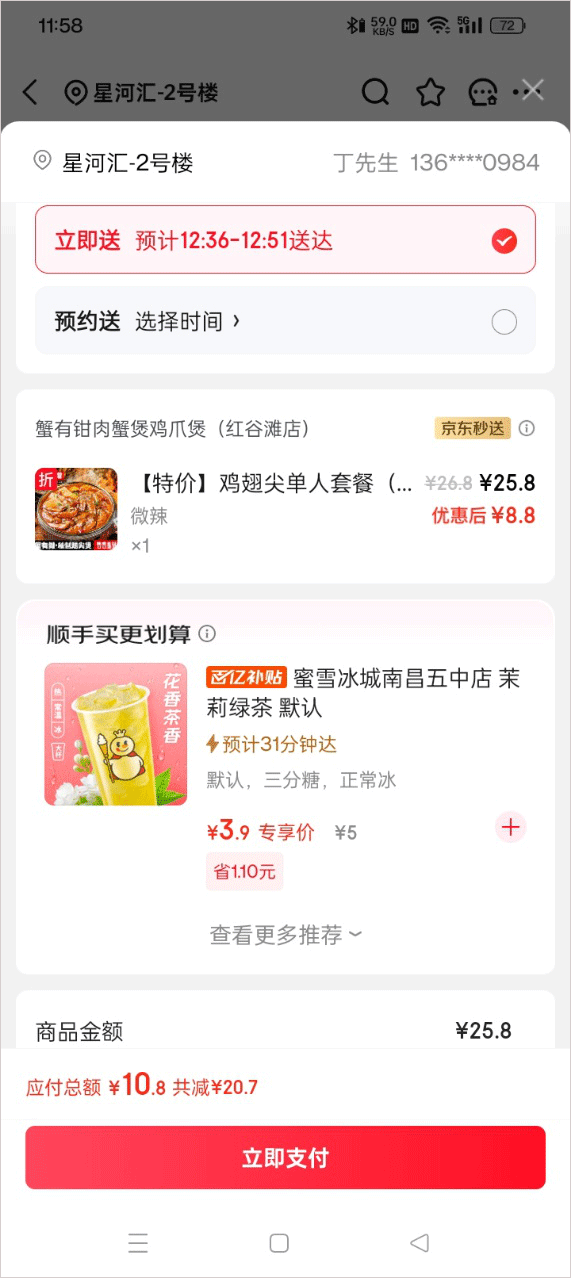Open the search icon in header

(375, 93)
